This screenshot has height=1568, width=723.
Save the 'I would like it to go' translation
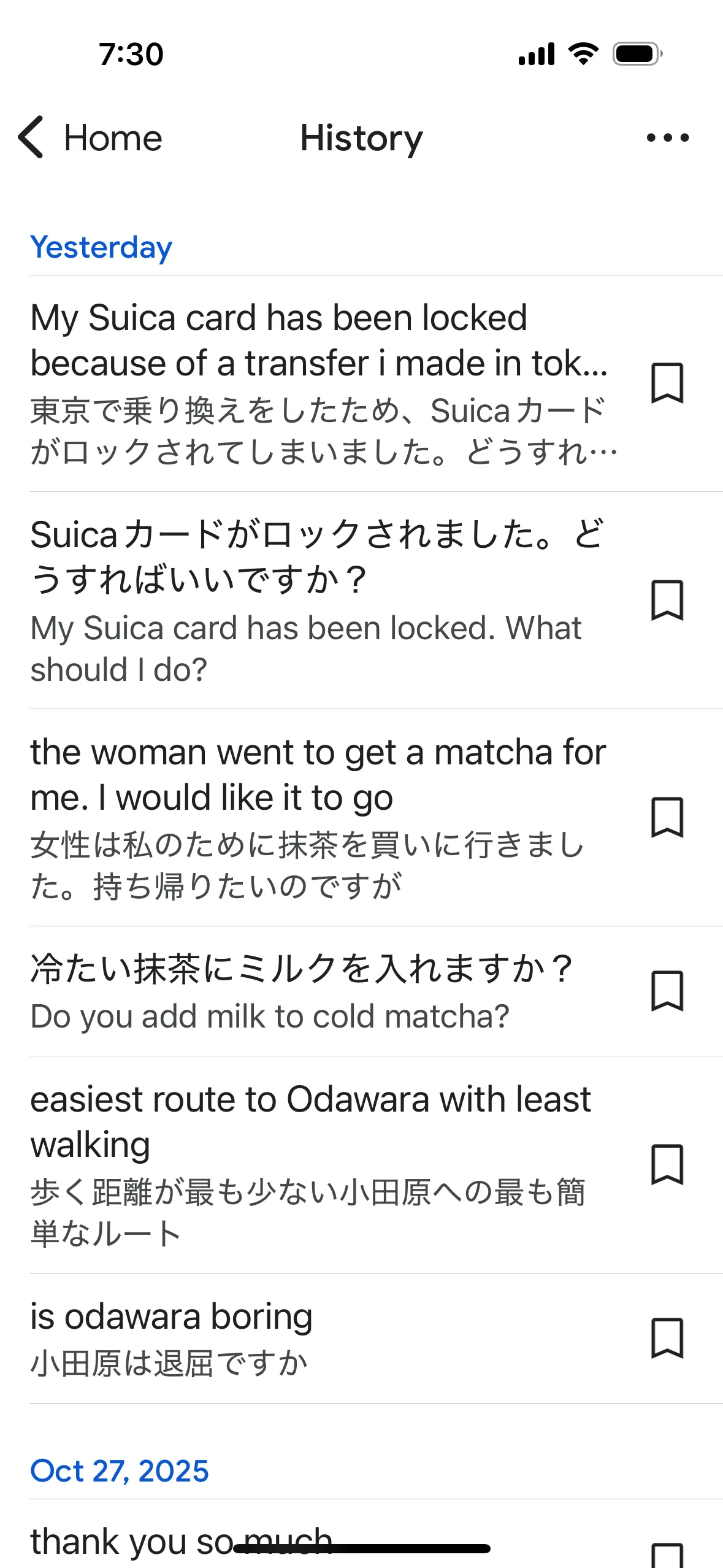[x=667, y=818]
